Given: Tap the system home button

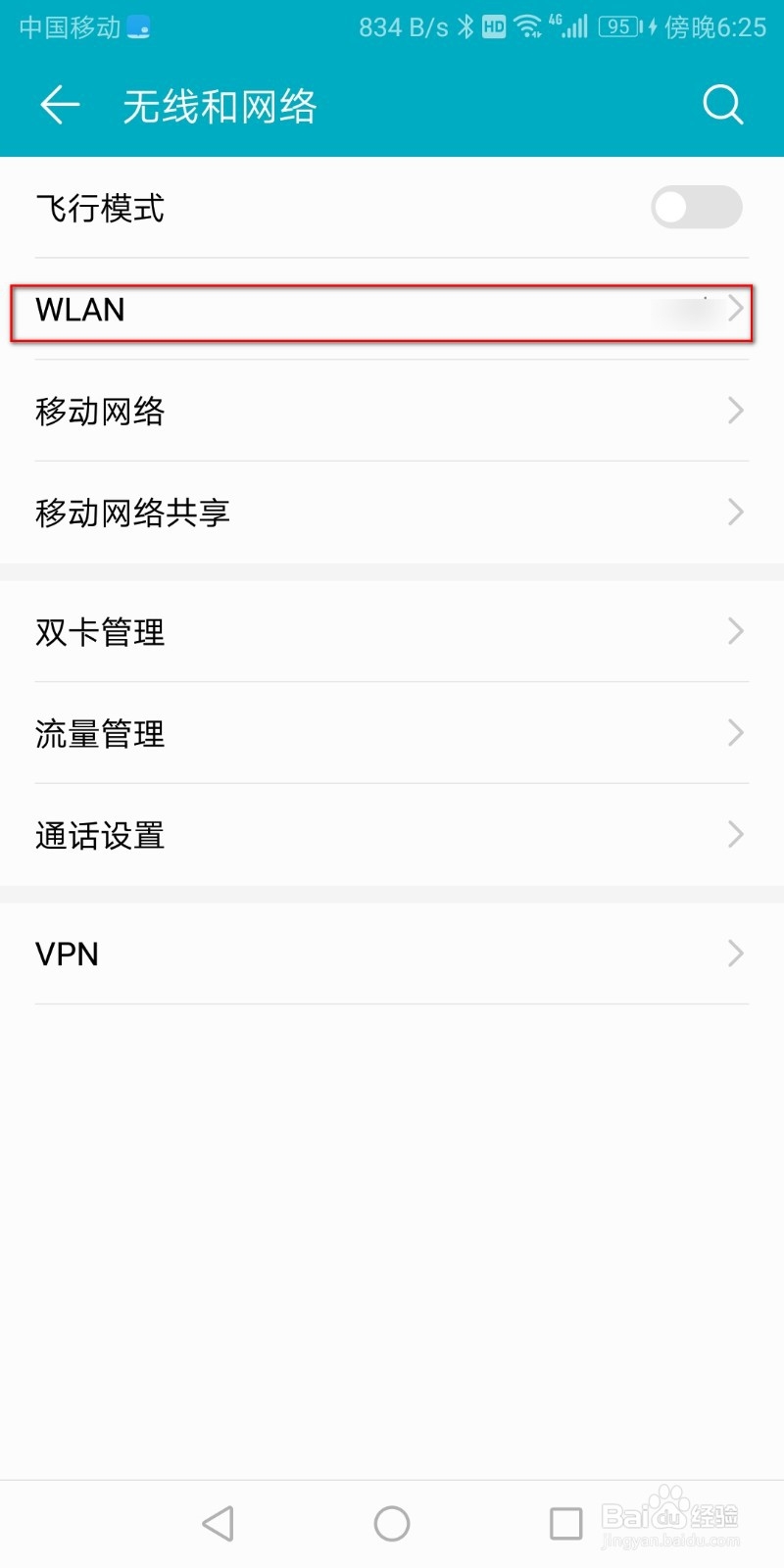Looking at the screenshot, I should (x=392, y=1523).
